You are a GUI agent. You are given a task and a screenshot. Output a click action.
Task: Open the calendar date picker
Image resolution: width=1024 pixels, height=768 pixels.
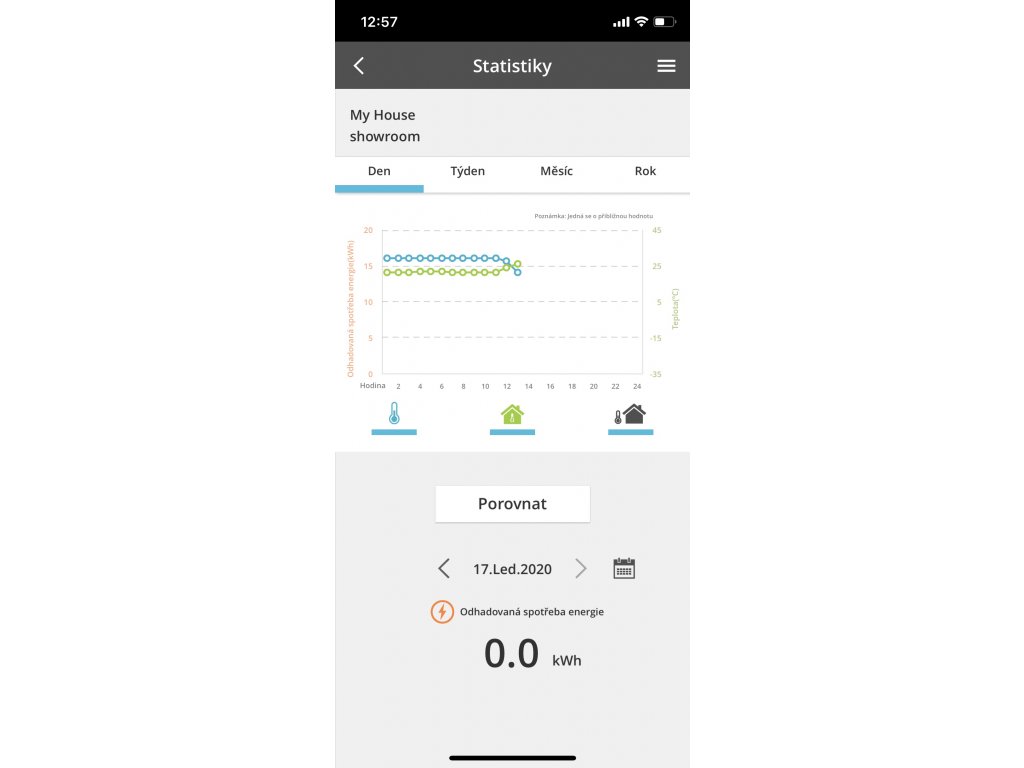tap(624, 568)
